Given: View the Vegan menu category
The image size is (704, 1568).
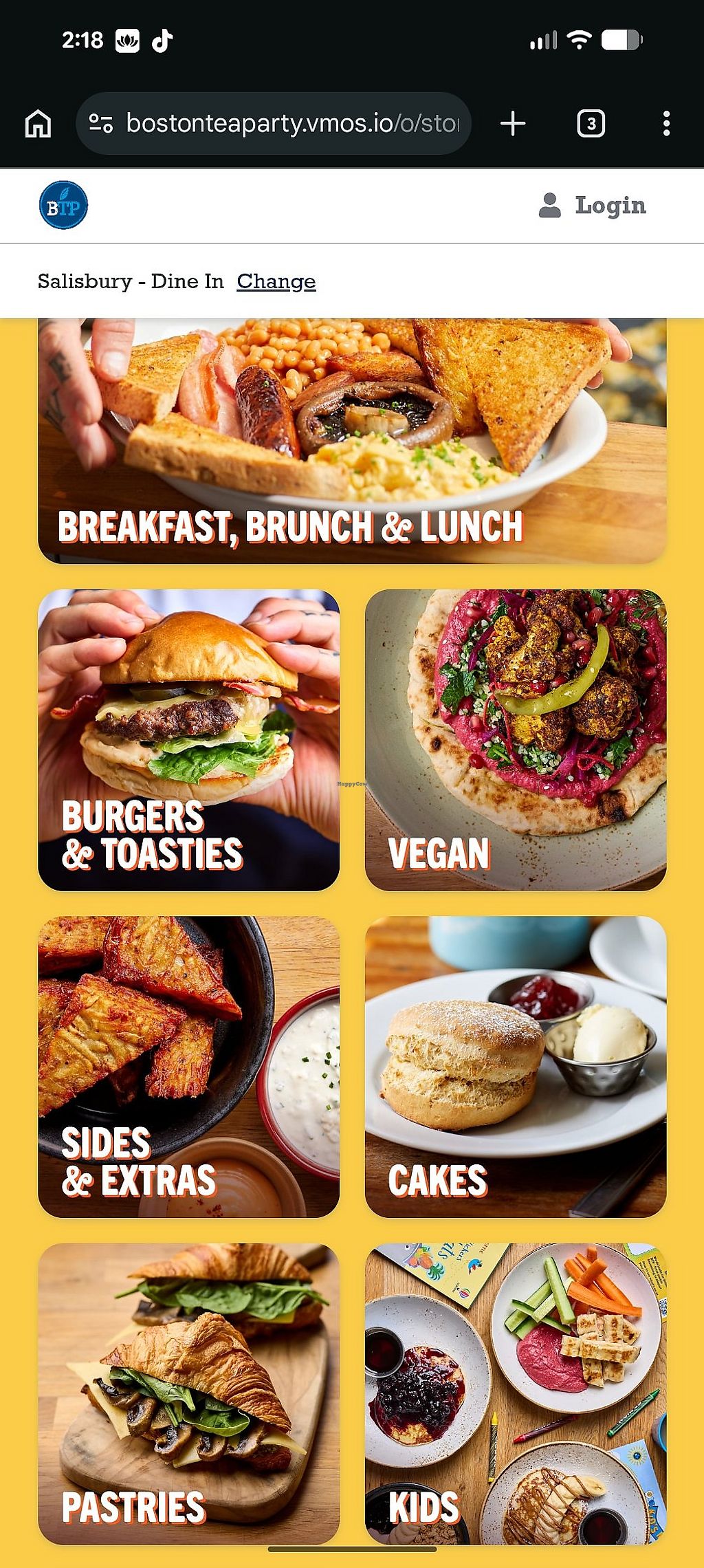Looking at the screenshot, I should [516, 740].
